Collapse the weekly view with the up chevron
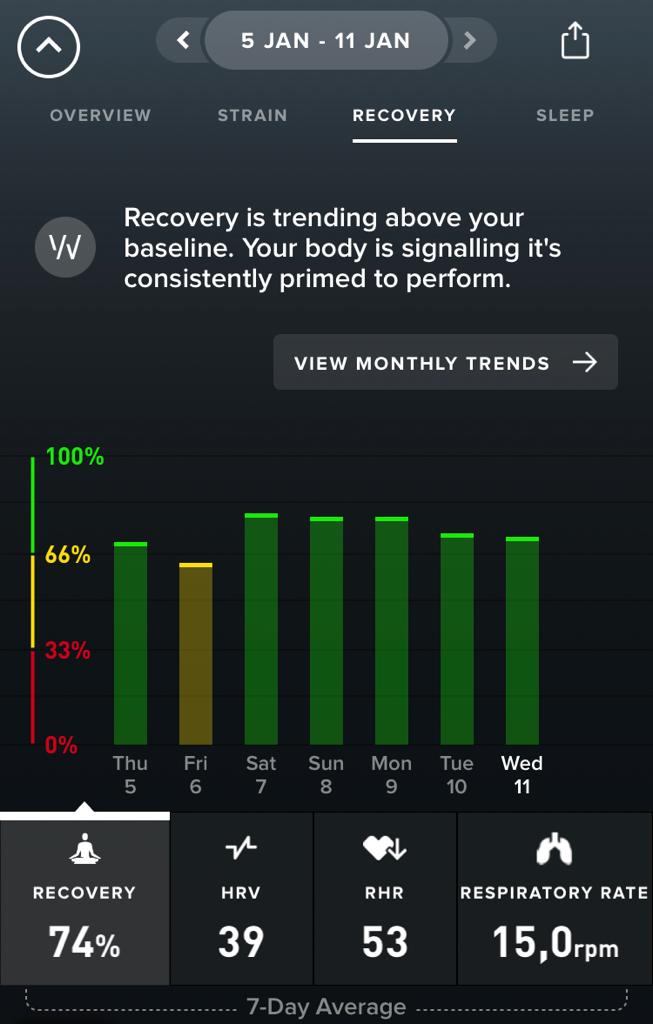 48,46
